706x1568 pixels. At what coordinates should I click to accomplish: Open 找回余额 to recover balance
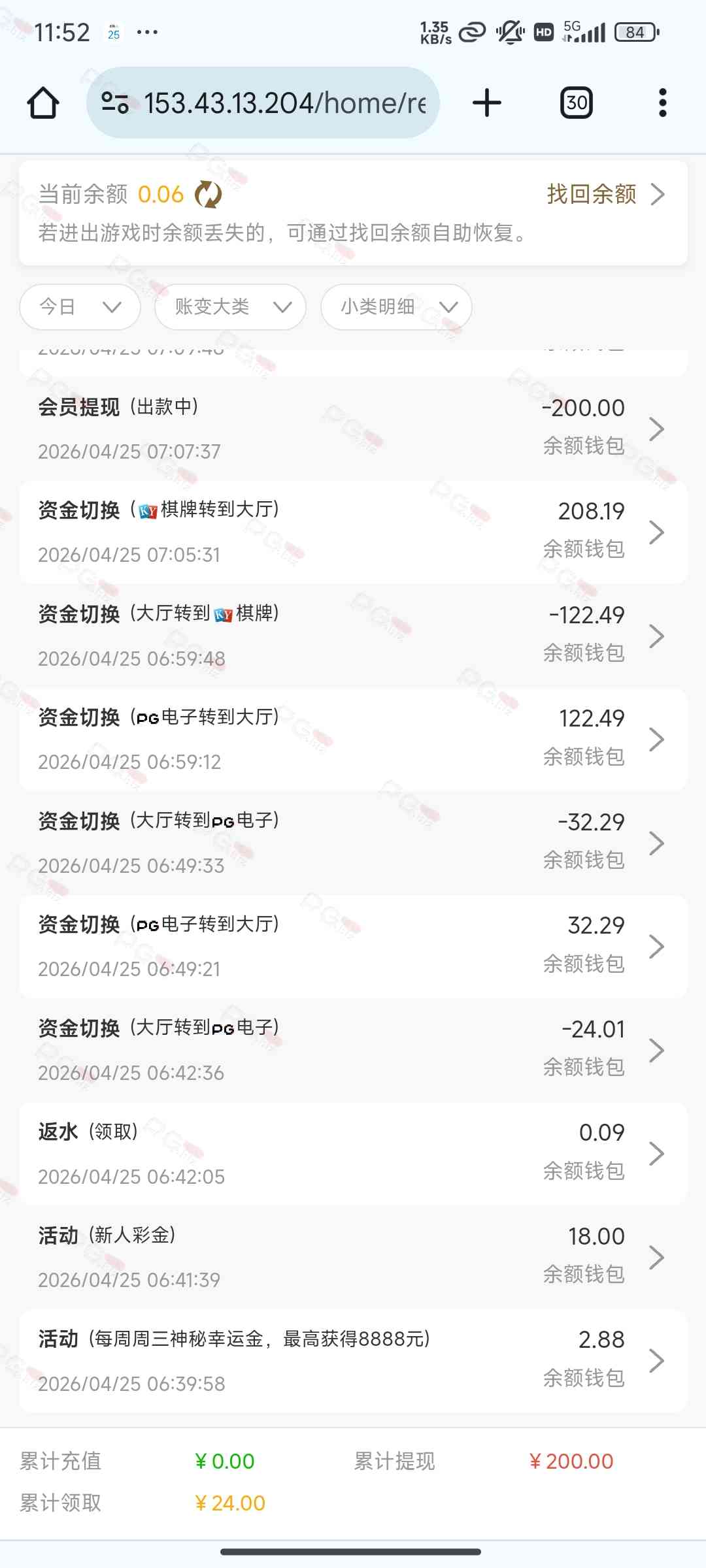tap(605, 194)
